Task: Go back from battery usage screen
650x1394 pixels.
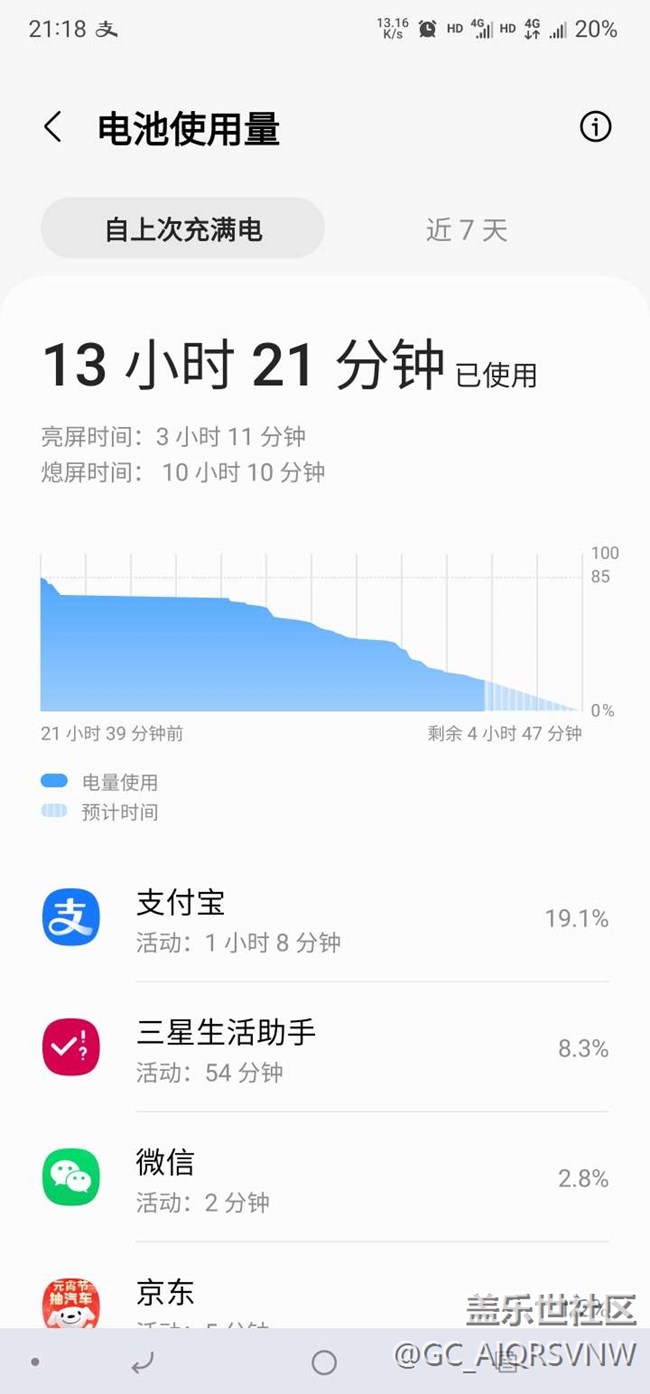Action: (53, 128)
